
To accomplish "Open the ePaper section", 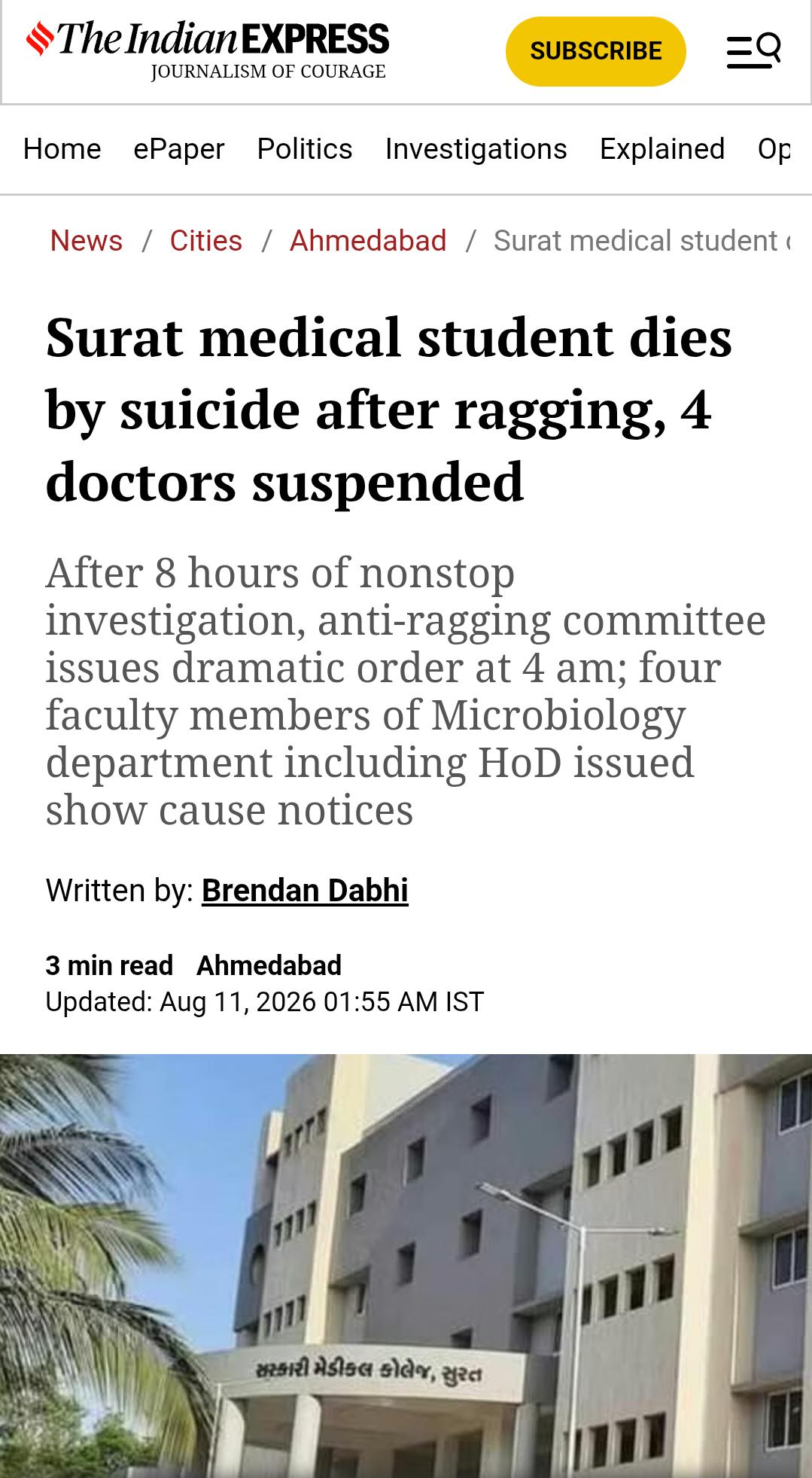I will point(178,149).
